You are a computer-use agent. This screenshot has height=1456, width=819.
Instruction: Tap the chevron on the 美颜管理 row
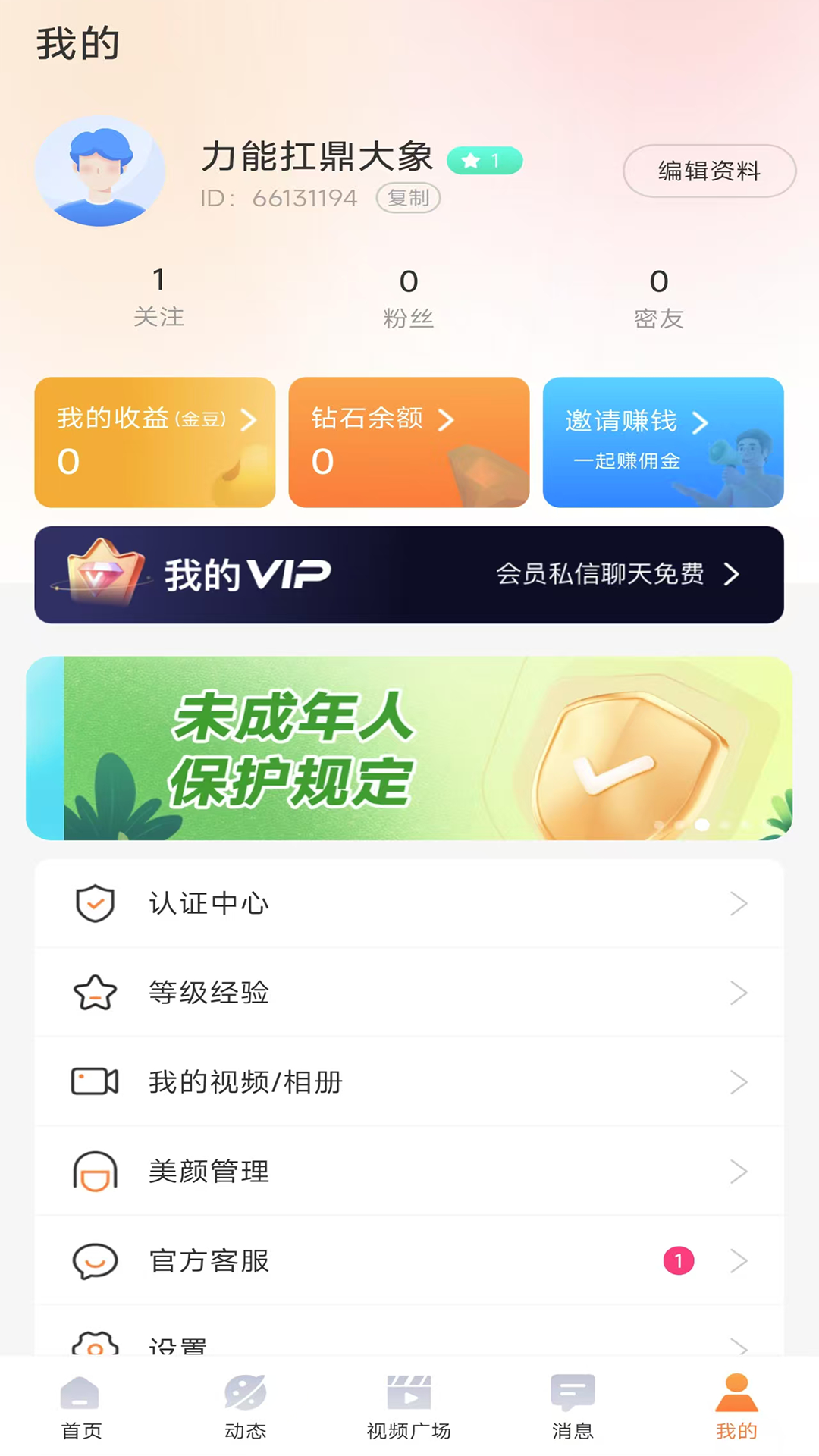point(739,1171)
